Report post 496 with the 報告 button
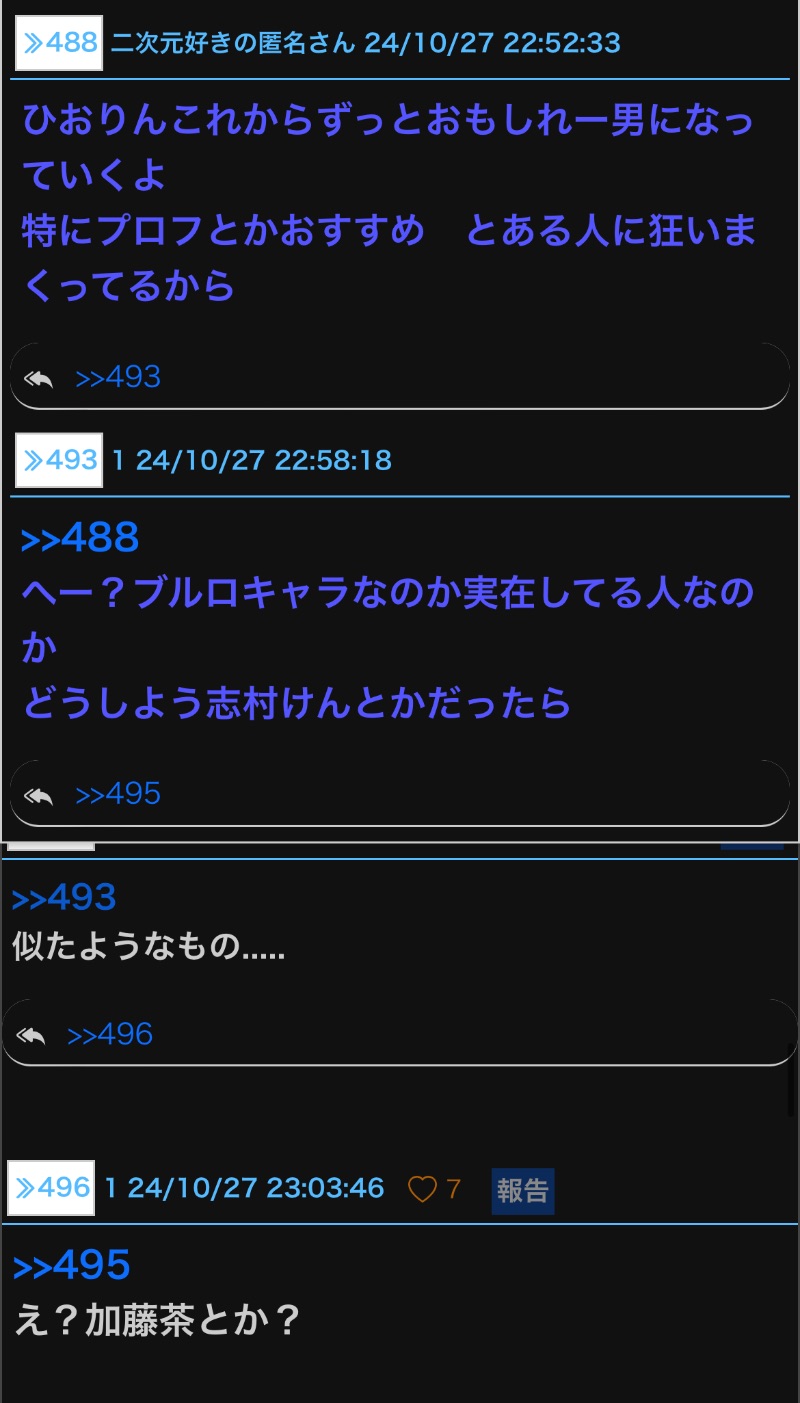800x1403 pixels. click(522, 1190)
